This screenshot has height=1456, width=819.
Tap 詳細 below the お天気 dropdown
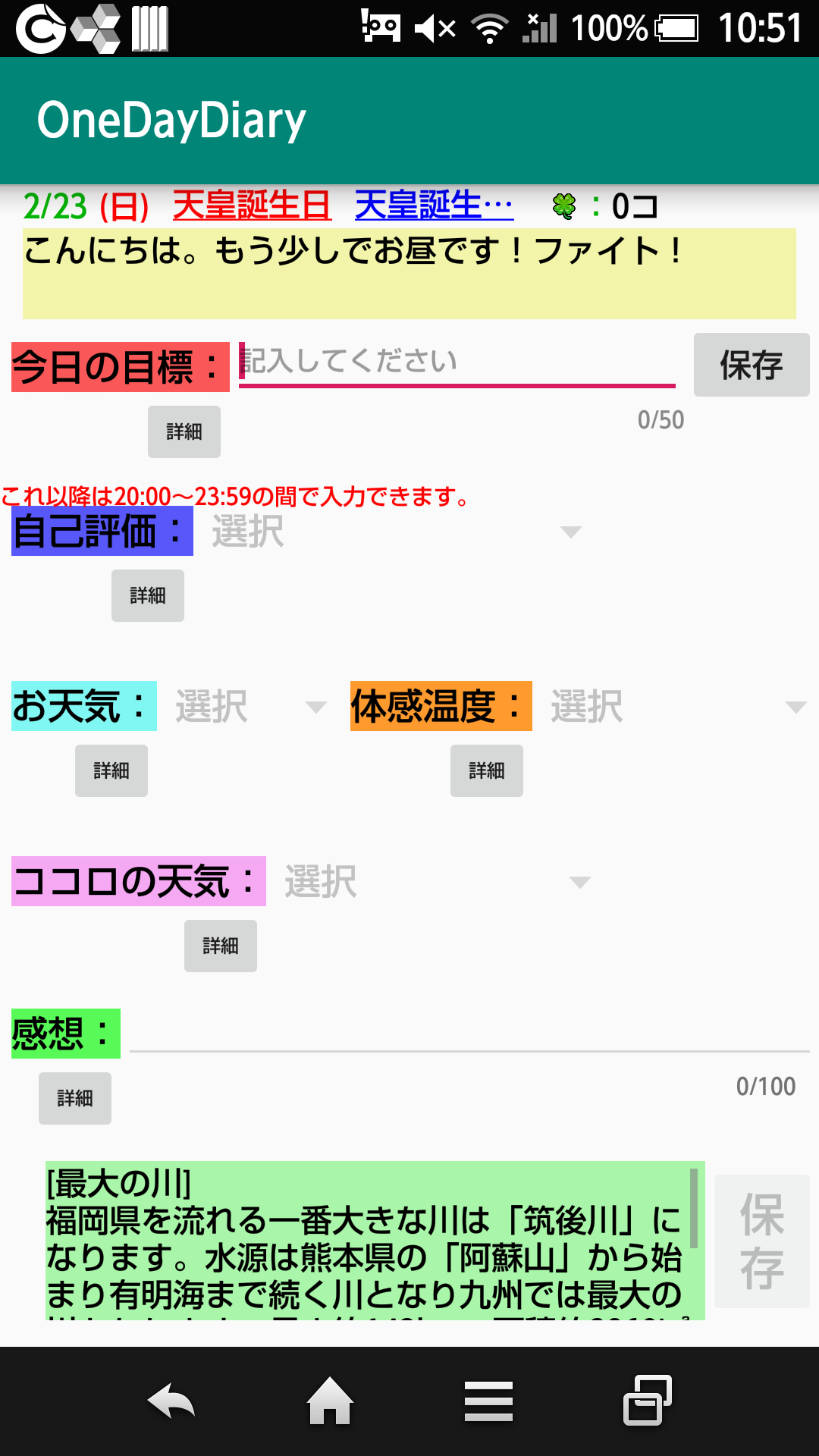click(x=111, y=770)
